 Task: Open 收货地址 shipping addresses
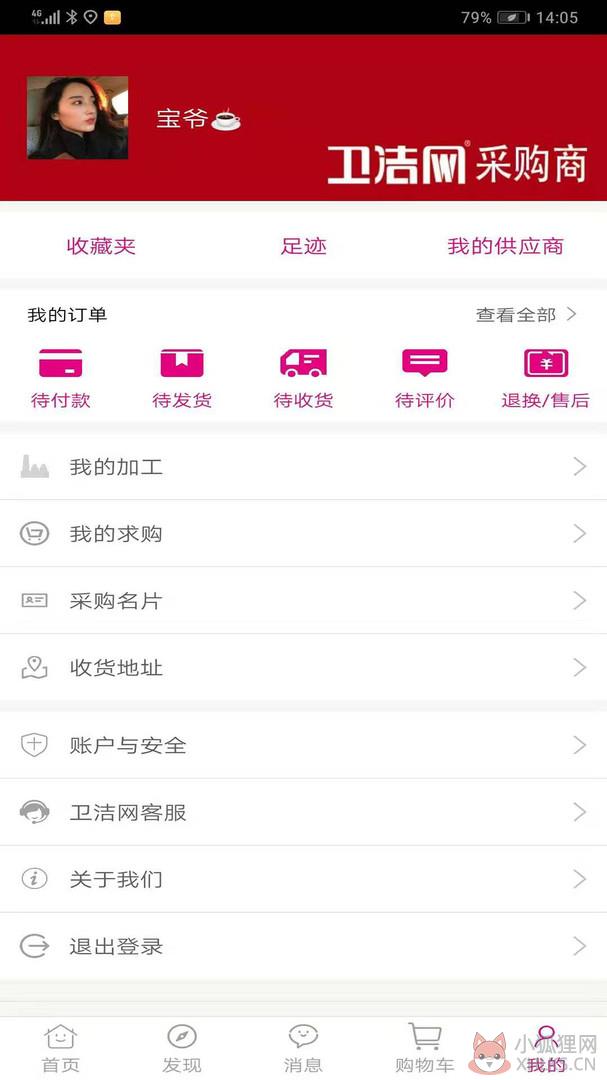tap(303, 667)
